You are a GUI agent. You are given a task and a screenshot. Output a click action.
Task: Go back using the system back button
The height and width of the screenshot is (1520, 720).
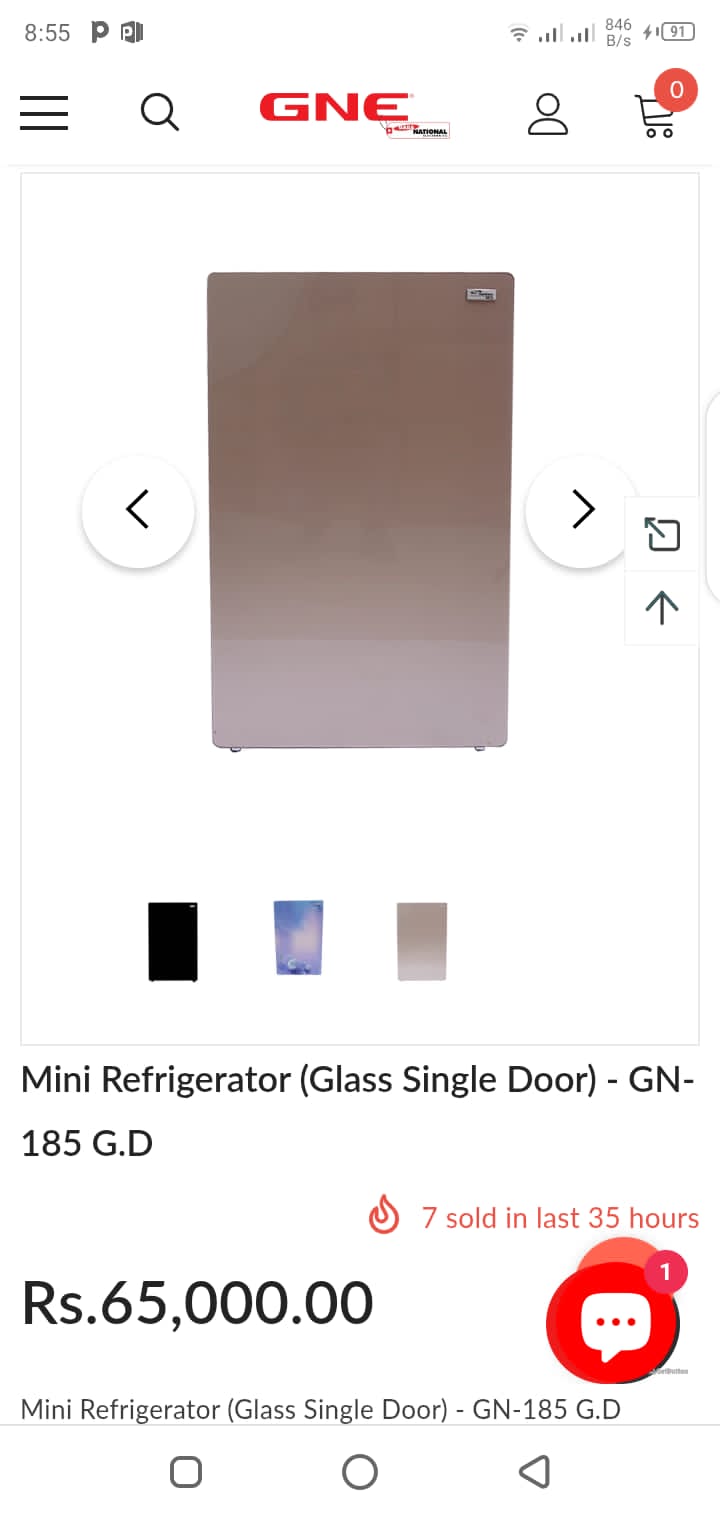[534, 1471]
